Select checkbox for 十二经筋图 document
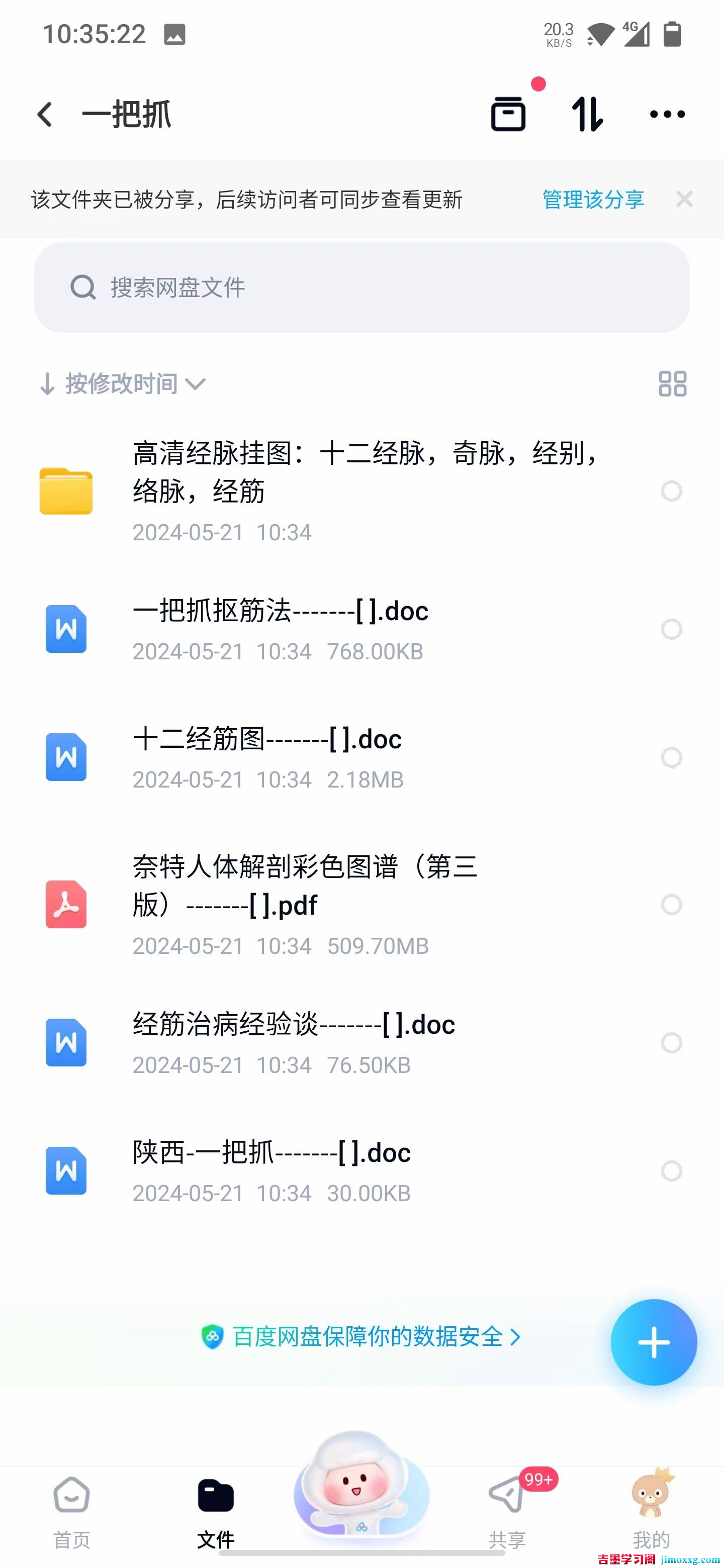The width and height of the screenshot is (724, 1568). [x=672, y=757]
